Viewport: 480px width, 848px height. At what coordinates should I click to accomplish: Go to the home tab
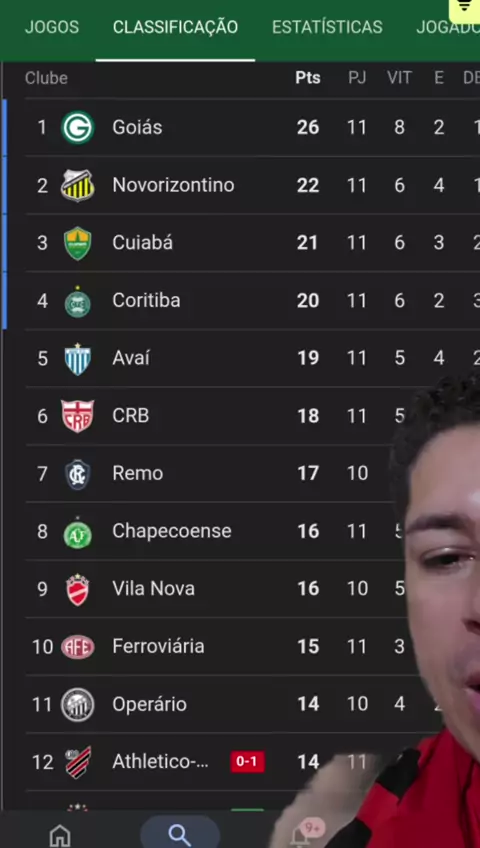(60, 836)
